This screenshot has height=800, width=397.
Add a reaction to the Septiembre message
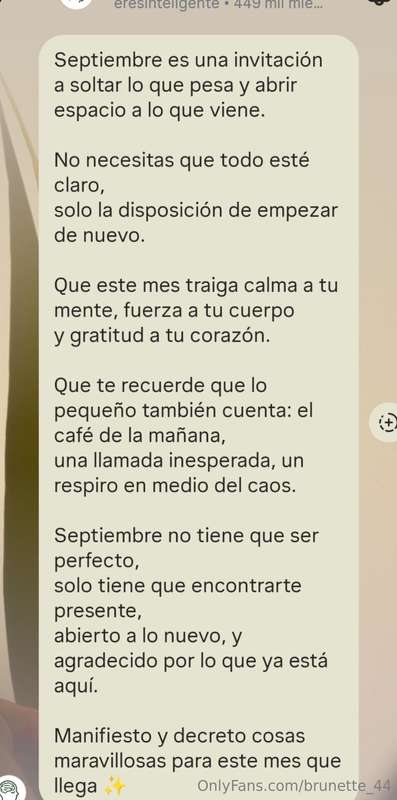pyautogui.click(x=386, y=422)
